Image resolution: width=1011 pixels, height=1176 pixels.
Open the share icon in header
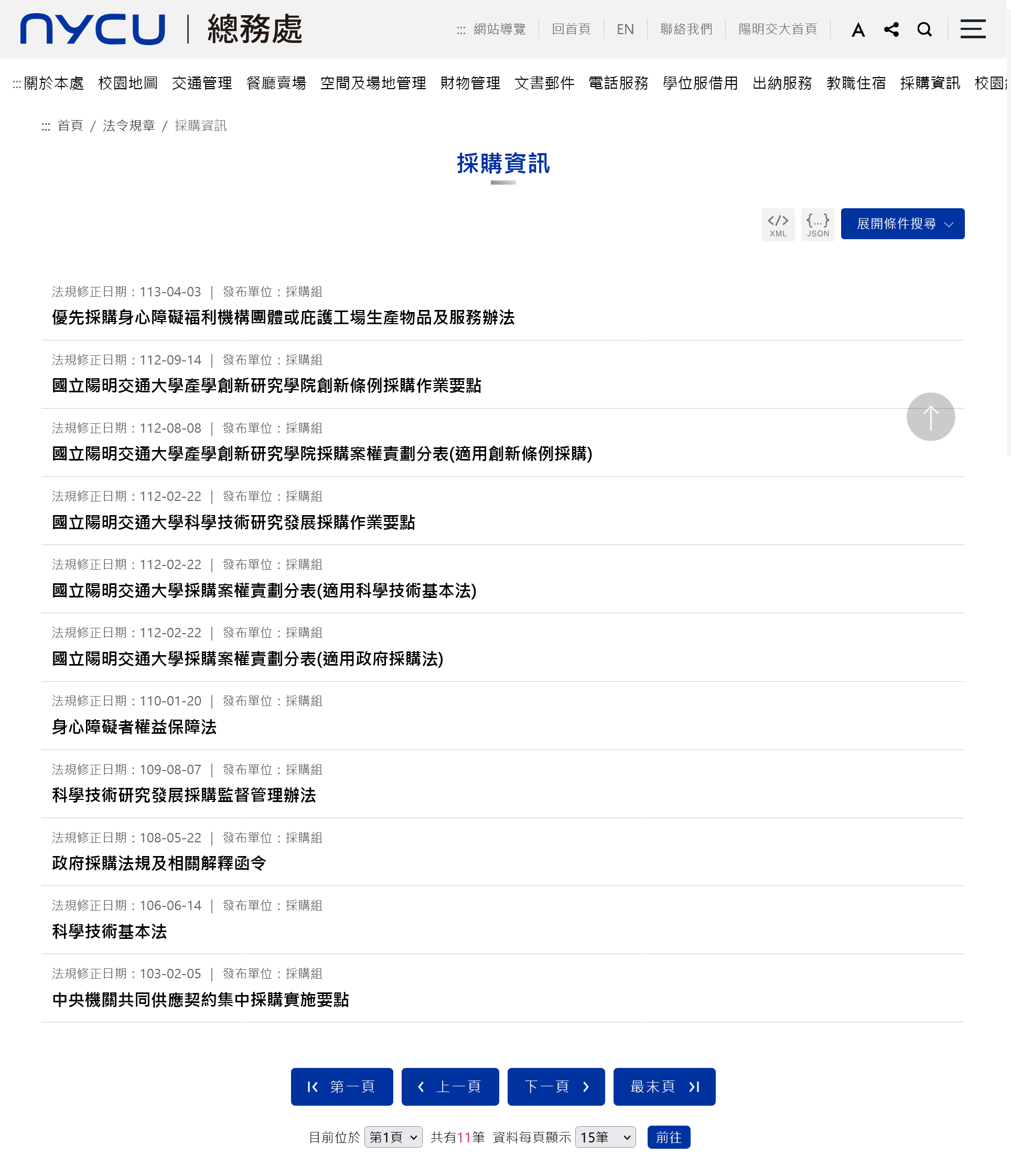pyautogui.click(x=891, y=29)
